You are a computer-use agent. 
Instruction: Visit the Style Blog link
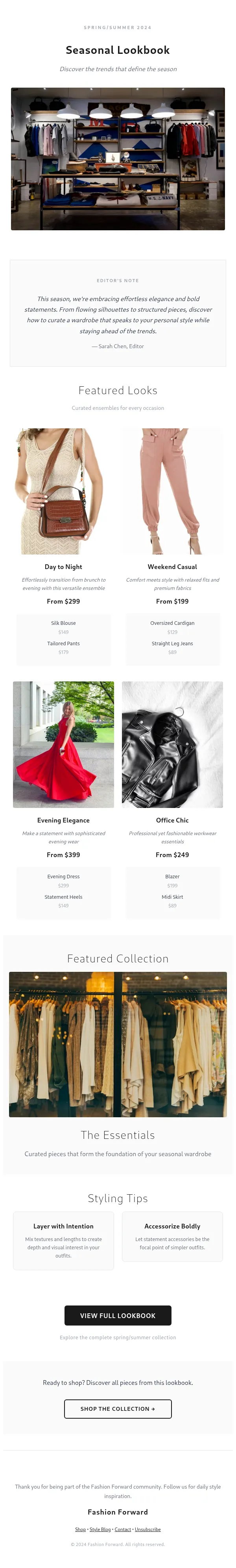click(100, 1529)
